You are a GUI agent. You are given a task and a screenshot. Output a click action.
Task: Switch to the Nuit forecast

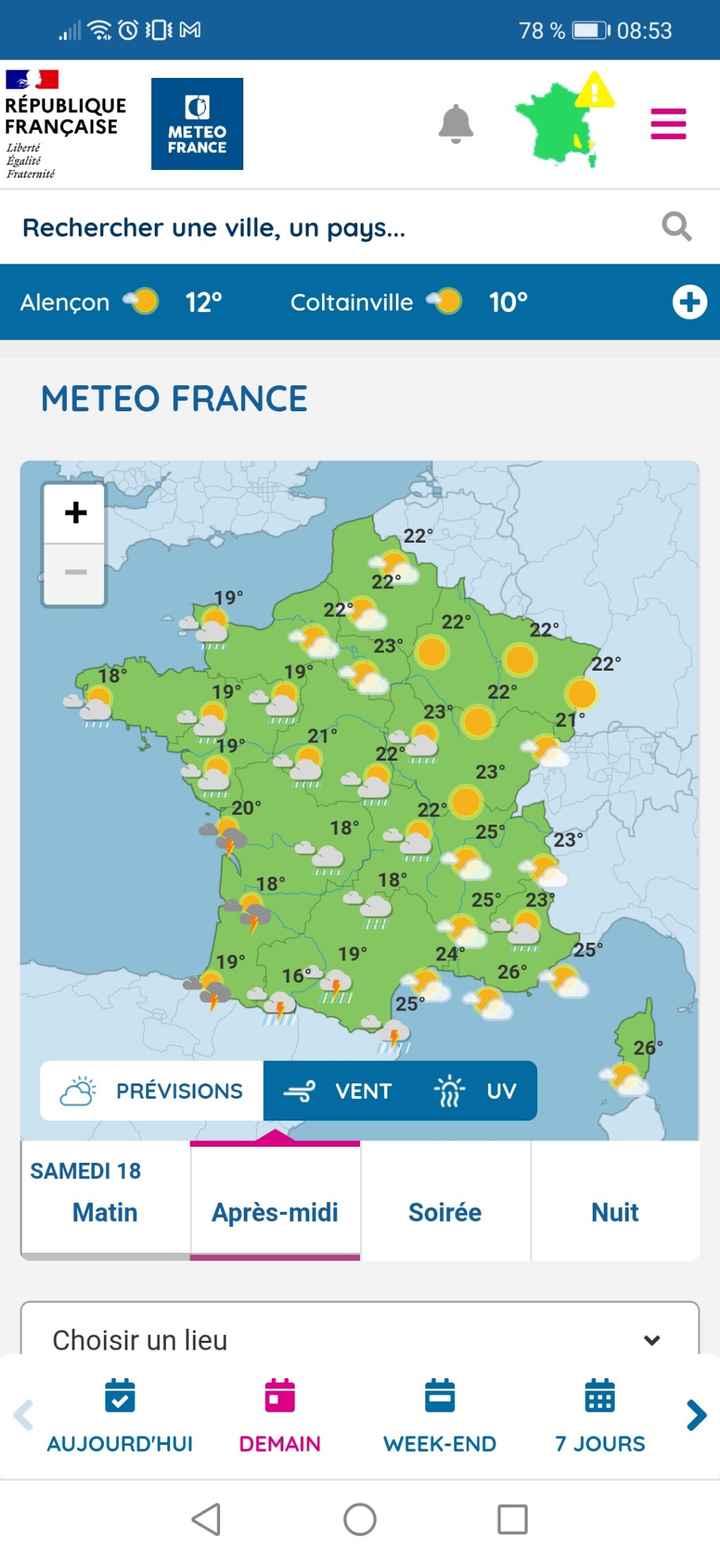tap(615, 1212)
